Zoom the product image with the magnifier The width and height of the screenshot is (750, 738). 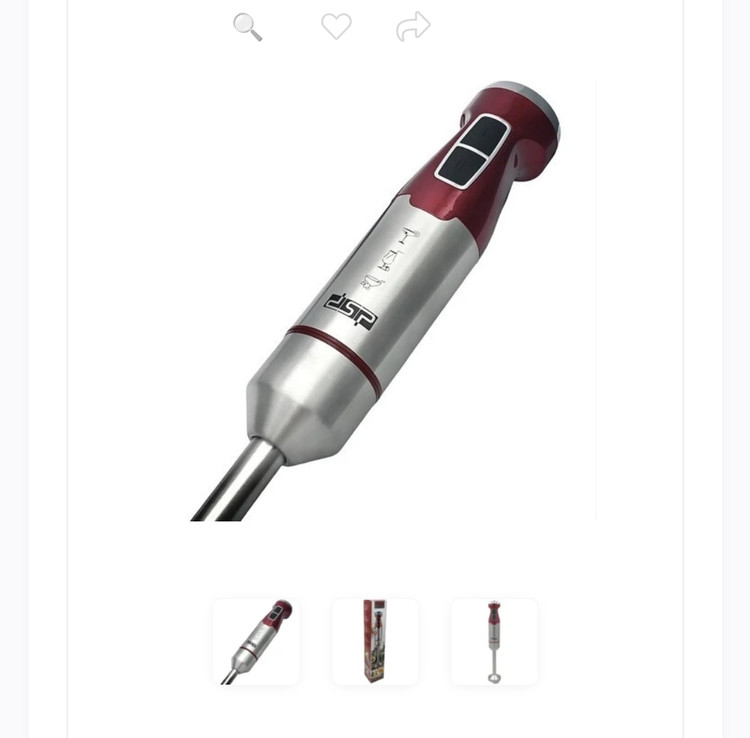247,27
